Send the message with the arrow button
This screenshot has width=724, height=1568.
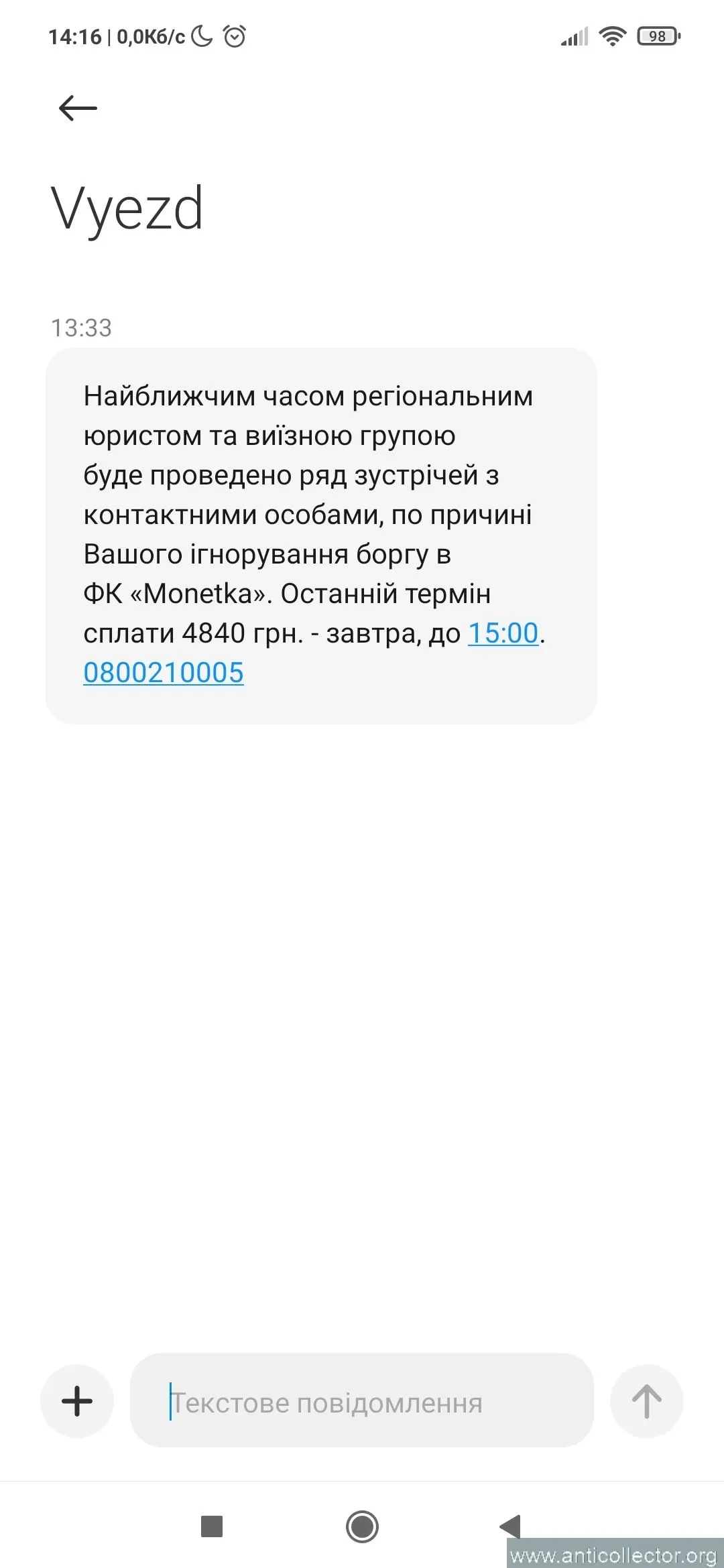[x=646, y=1401]
